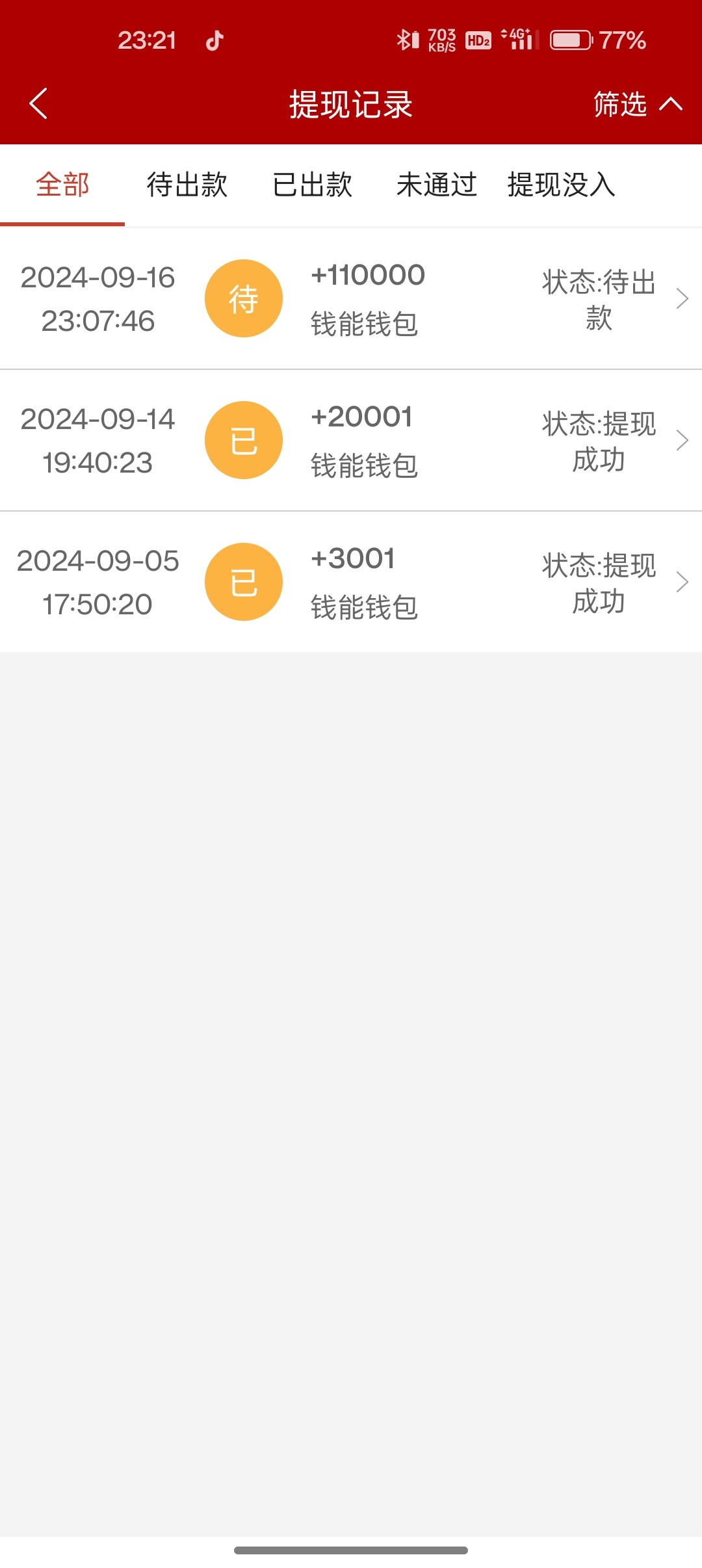This screenshot has width=702, height=1568.
Task: Select the 全部 tab
Action: tap(62, 185)
